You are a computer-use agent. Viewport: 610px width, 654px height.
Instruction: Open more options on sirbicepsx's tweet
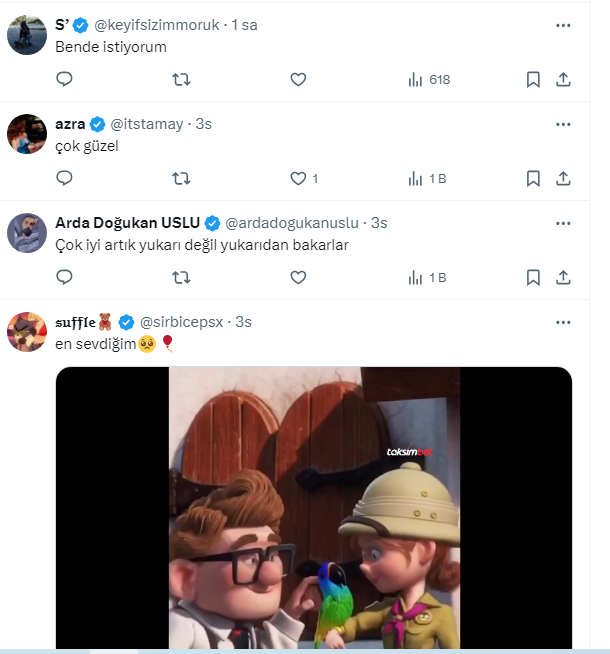pyautogui.click(x=563, y=321)
